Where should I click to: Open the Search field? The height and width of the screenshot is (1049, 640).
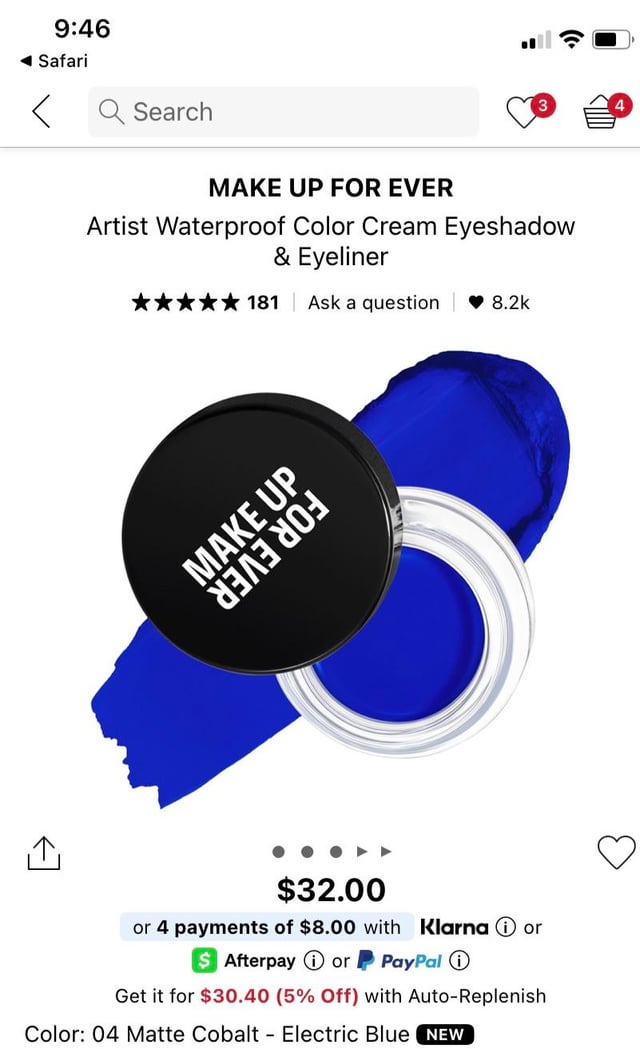(283, 112)
